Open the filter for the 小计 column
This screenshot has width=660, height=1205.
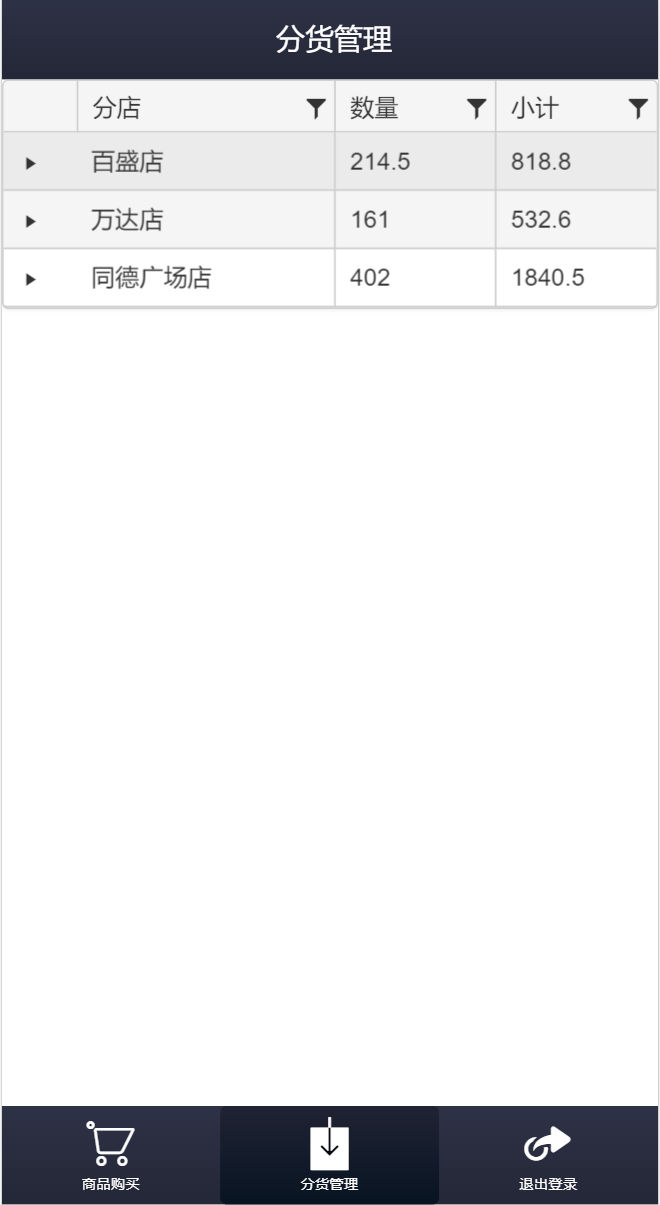click(x=638, y=109)
